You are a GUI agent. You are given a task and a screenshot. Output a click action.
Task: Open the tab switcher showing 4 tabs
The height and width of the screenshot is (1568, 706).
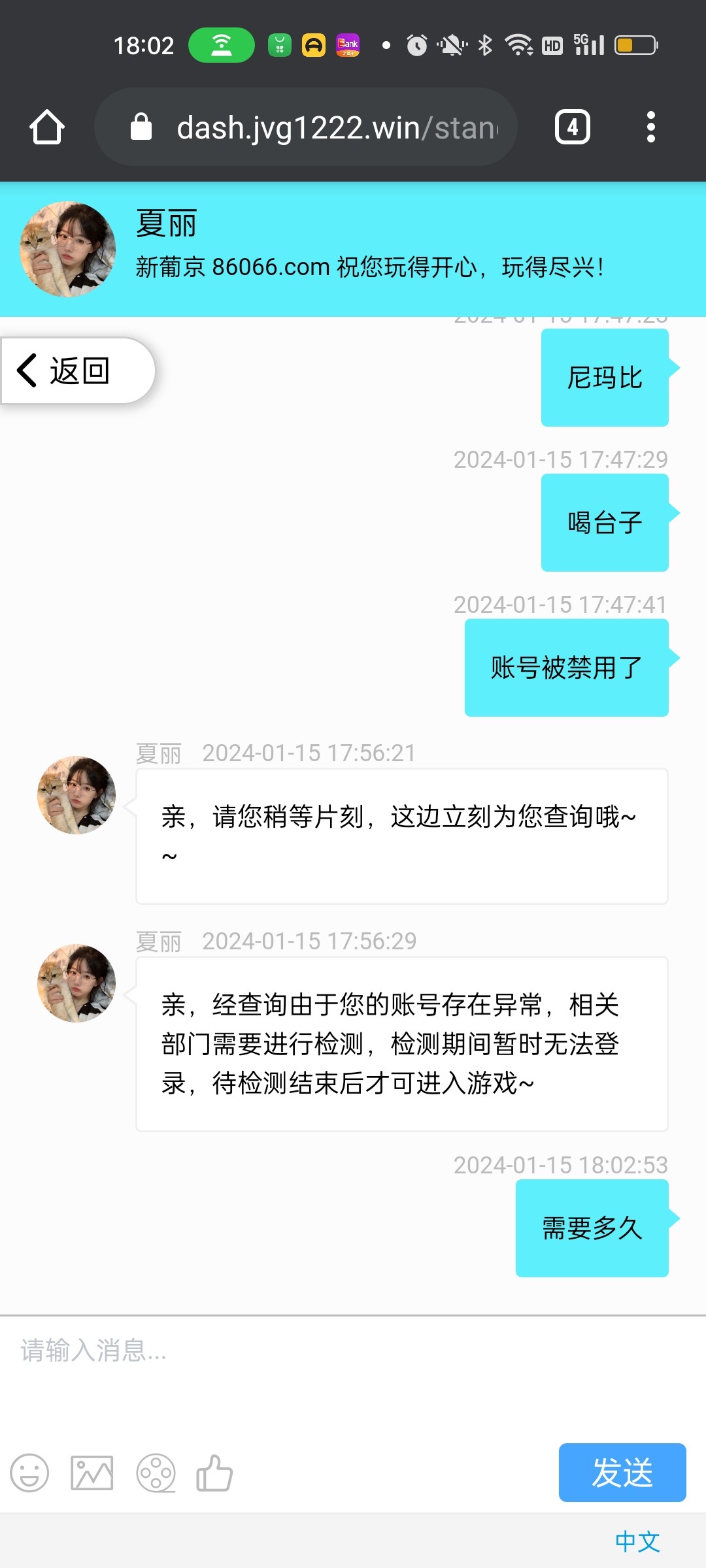[572, 127]
